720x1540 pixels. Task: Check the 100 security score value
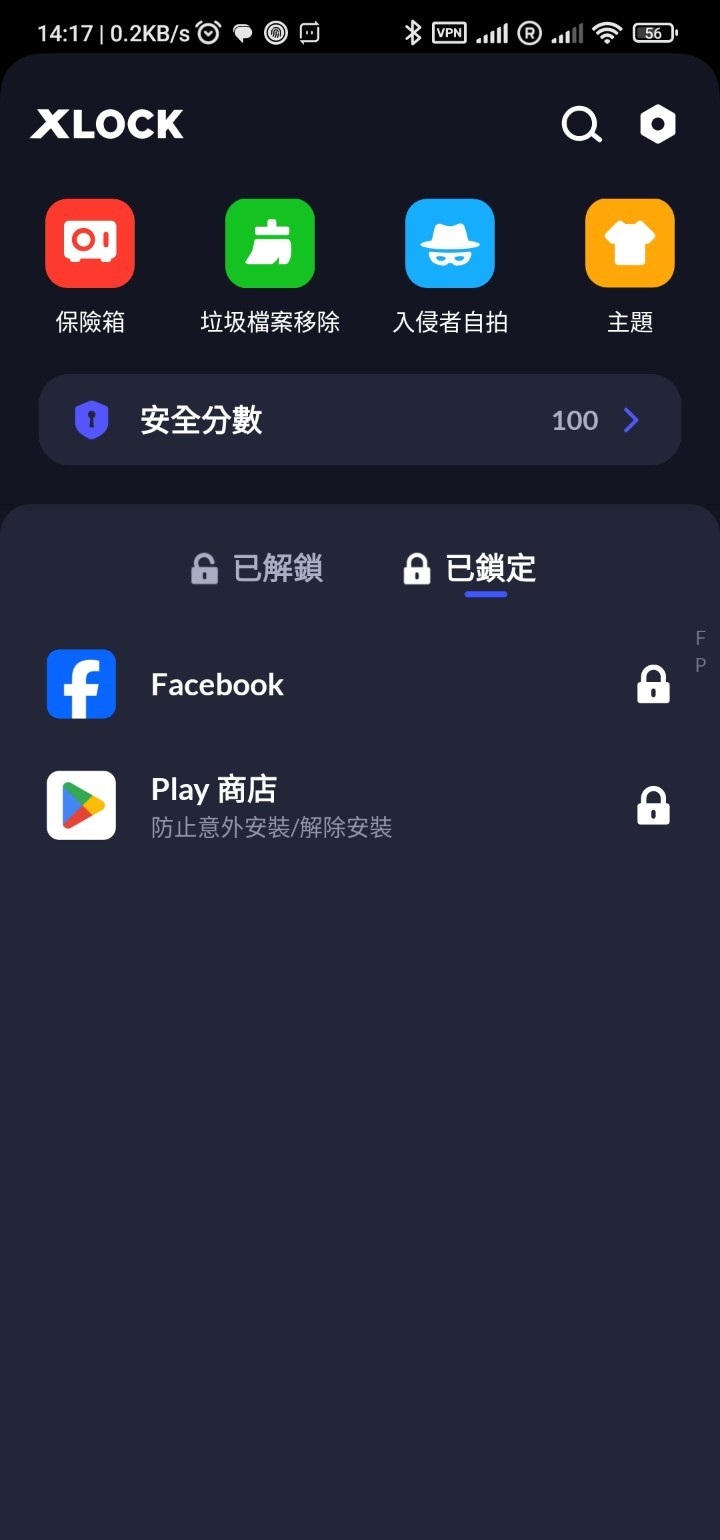(574, 420)
